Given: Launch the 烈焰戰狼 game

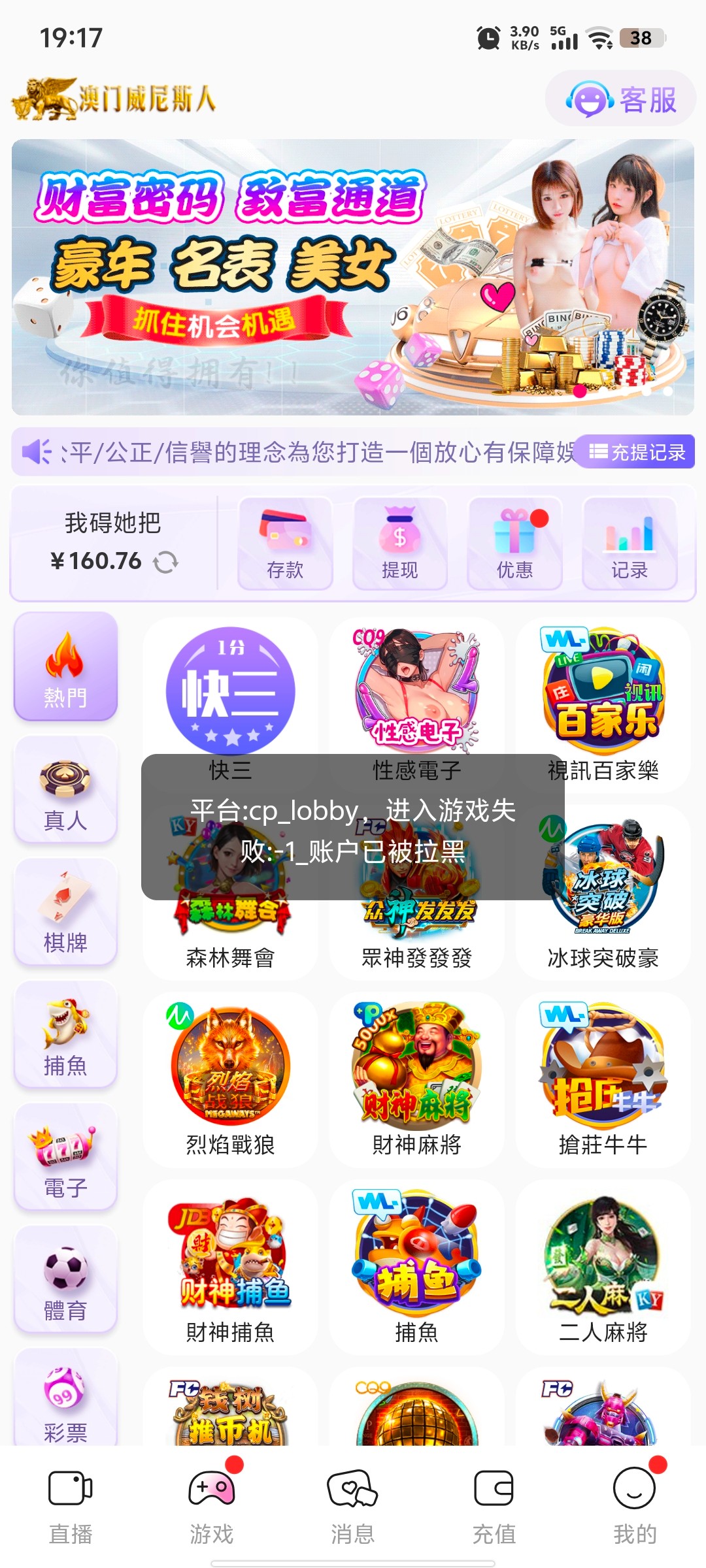Looking at the screenshot, I should point(230,1078).
